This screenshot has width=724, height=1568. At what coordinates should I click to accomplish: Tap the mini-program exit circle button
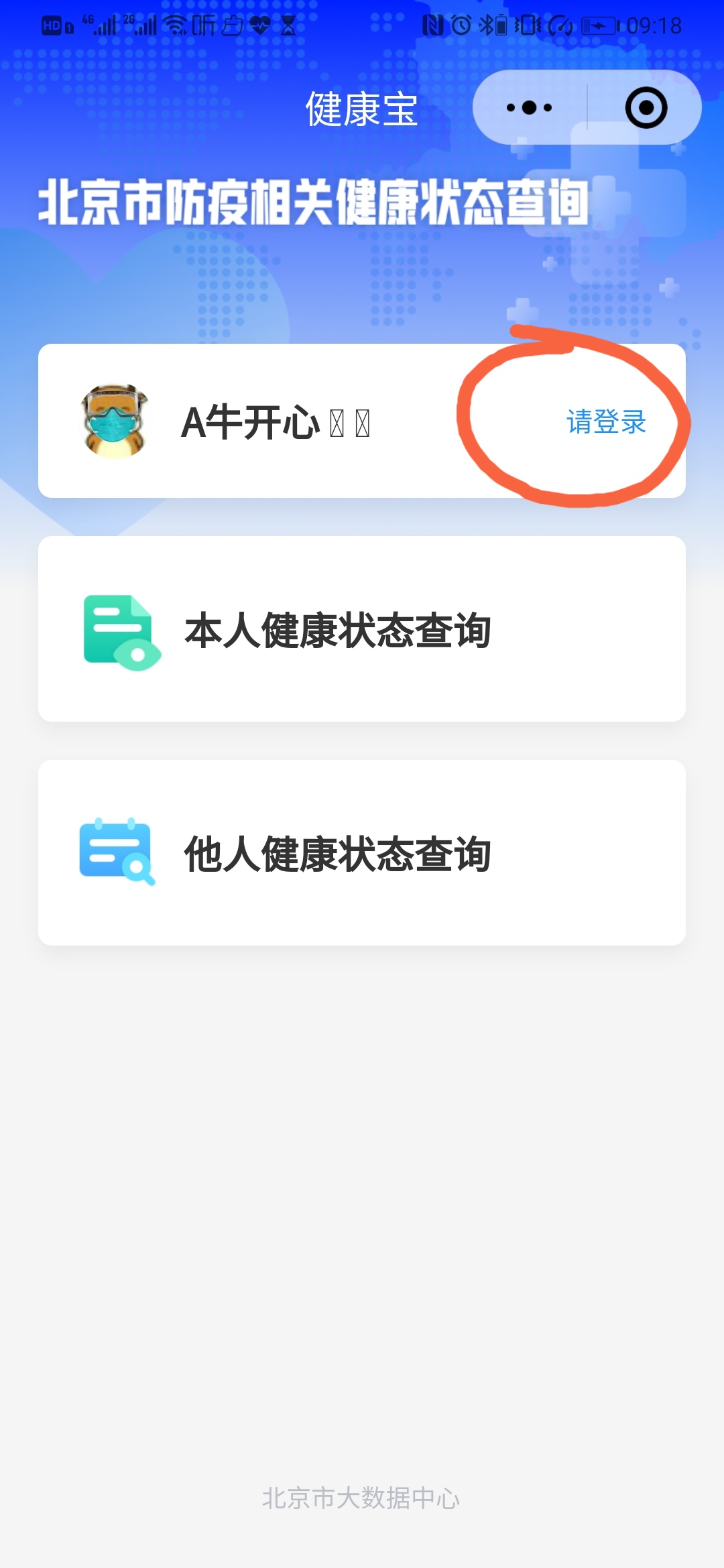[646, 107]
